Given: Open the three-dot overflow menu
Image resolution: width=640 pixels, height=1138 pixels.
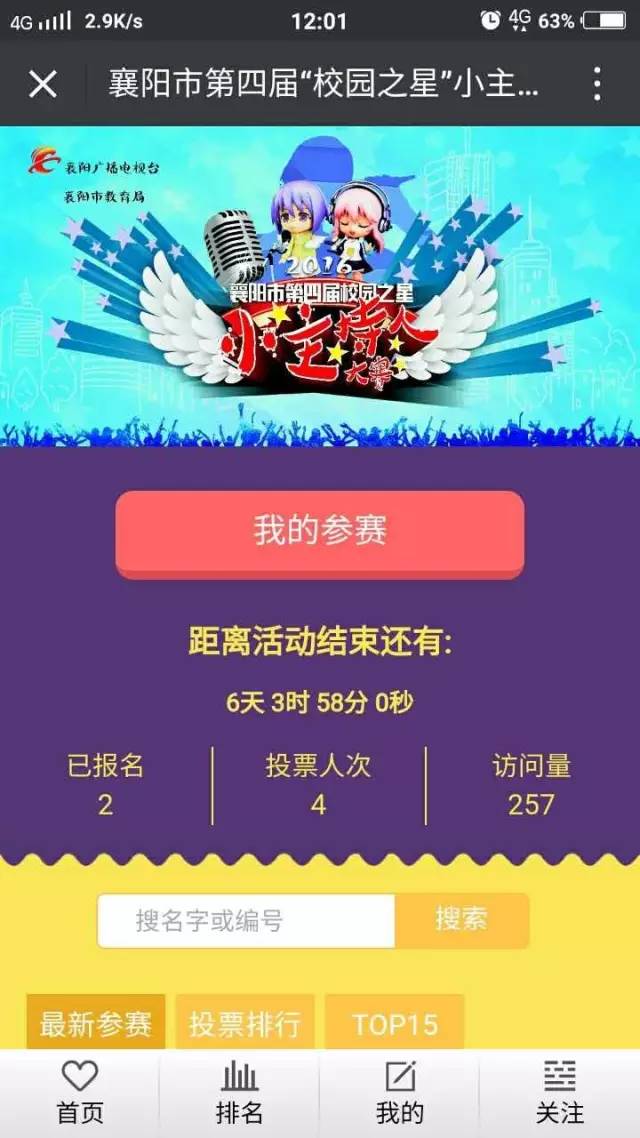Looking at the screenshot, I should (596, 84).
